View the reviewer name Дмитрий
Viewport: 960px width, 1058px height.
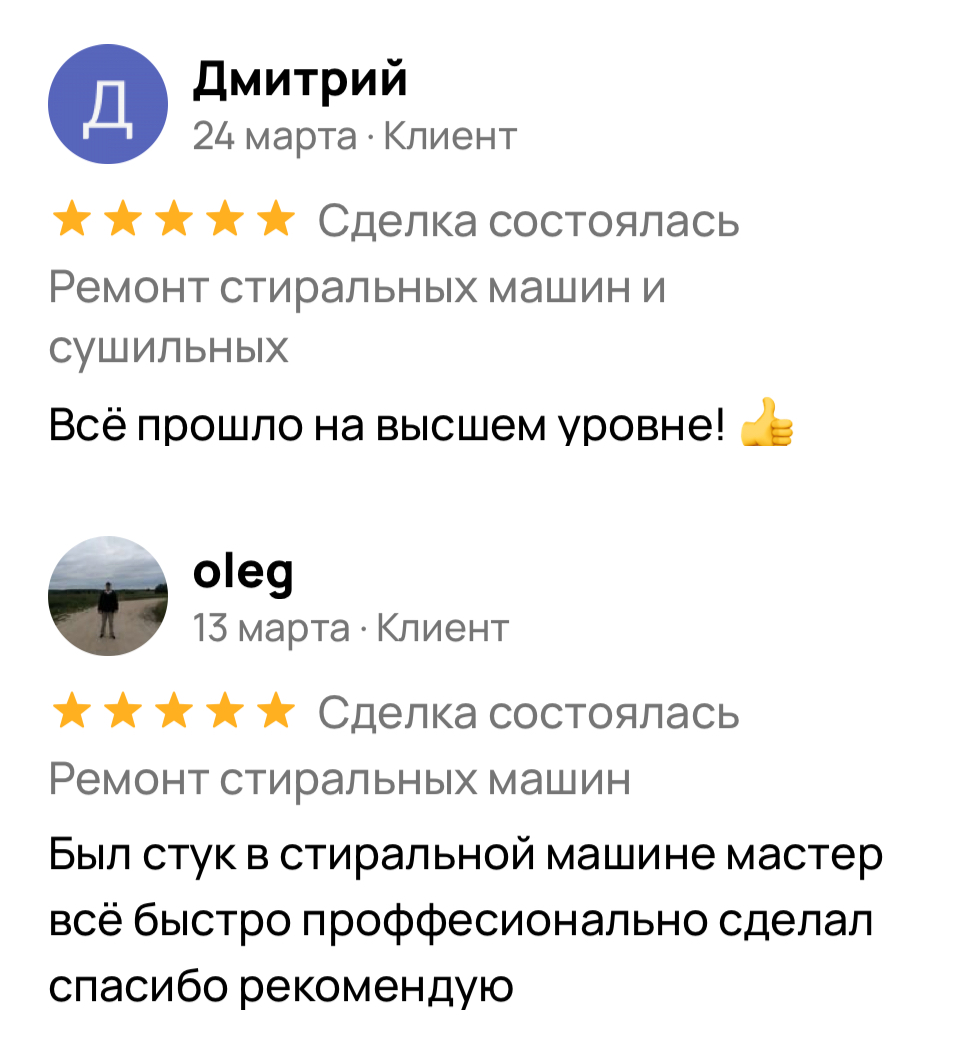point(299,78)
